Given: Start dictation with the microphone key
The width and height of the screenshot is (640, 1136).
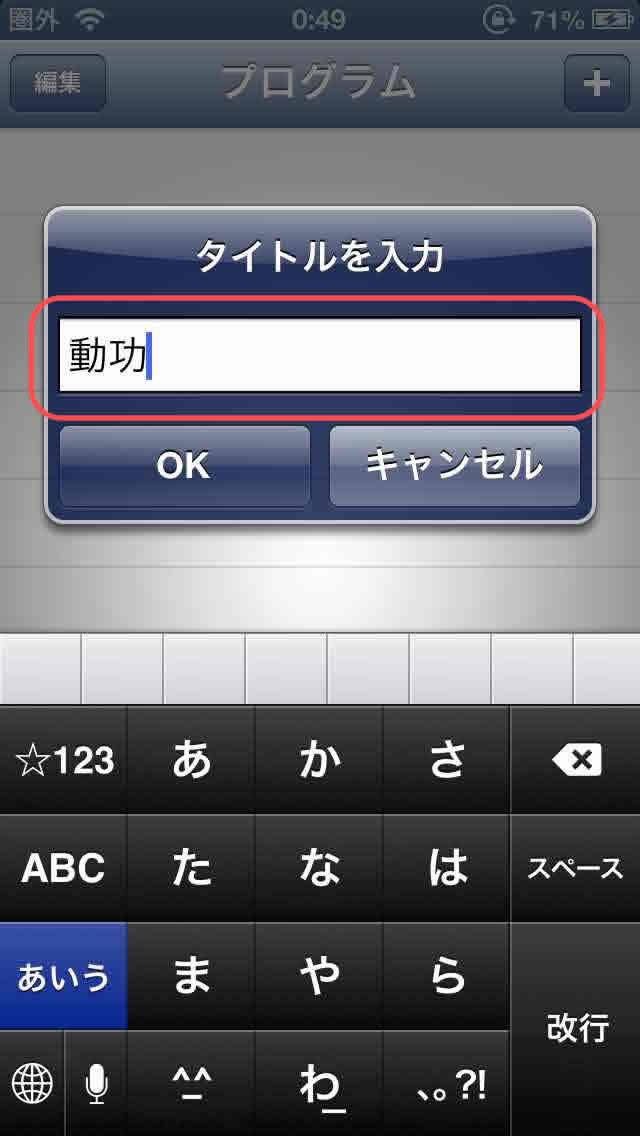Looking at the screenshot, I should (96, 1085).
